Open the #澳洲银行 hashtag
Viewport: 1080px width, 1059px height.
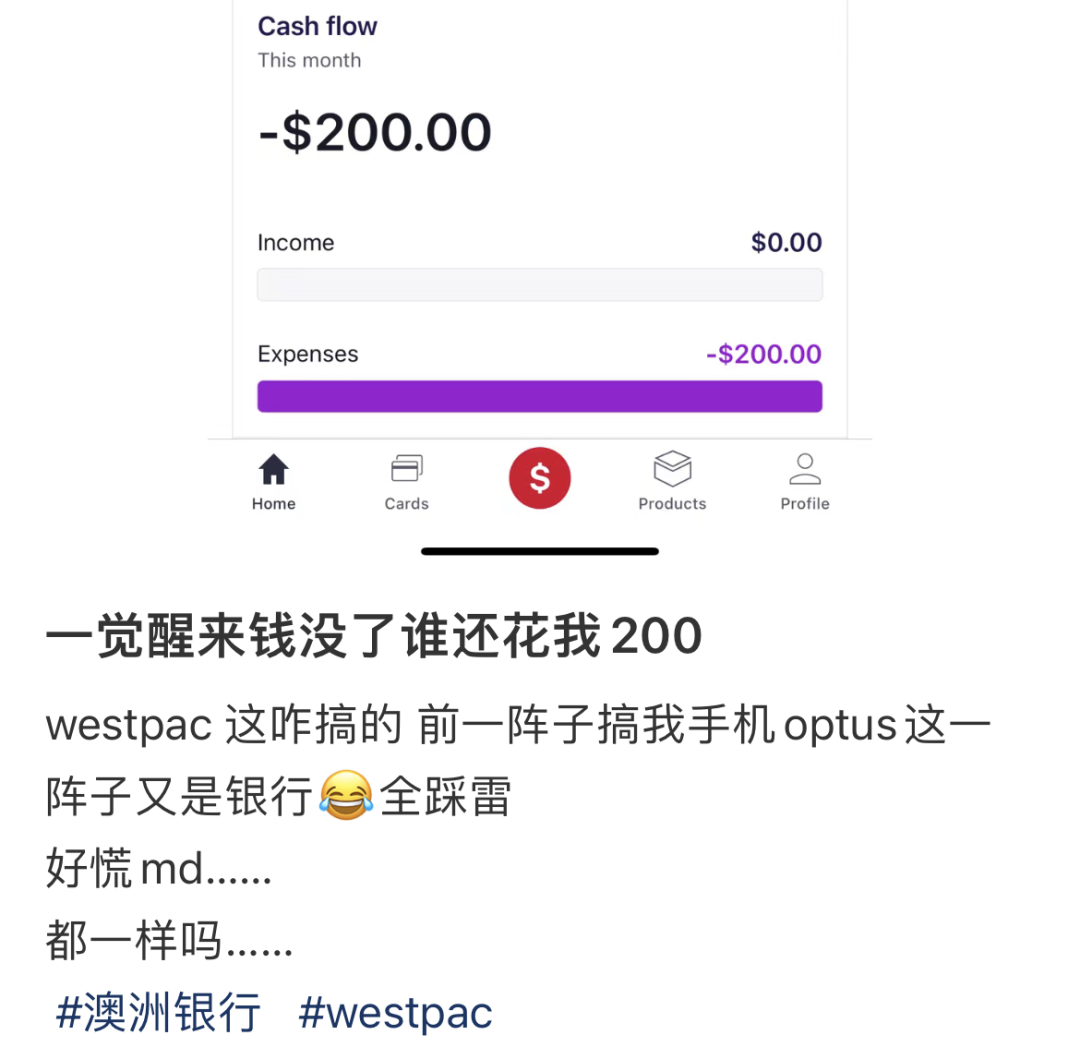point(158,1012)
